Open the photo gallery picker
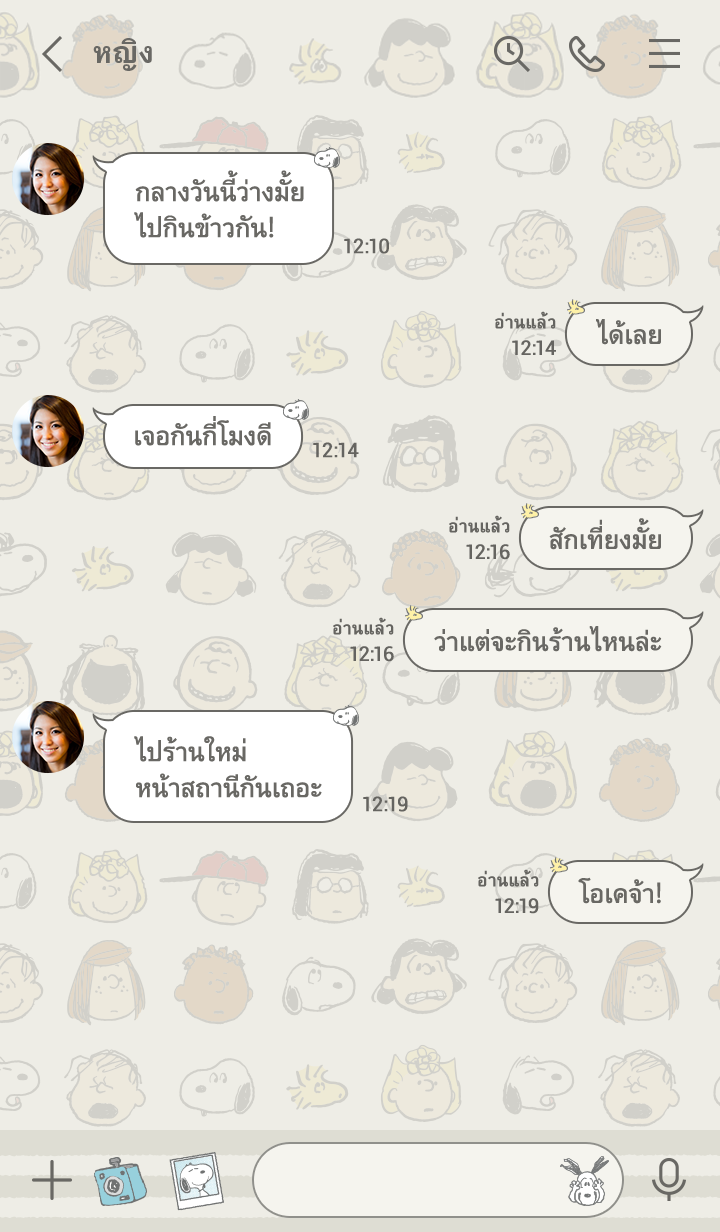Screen dimensions: 720x1232 (196, 1181)
